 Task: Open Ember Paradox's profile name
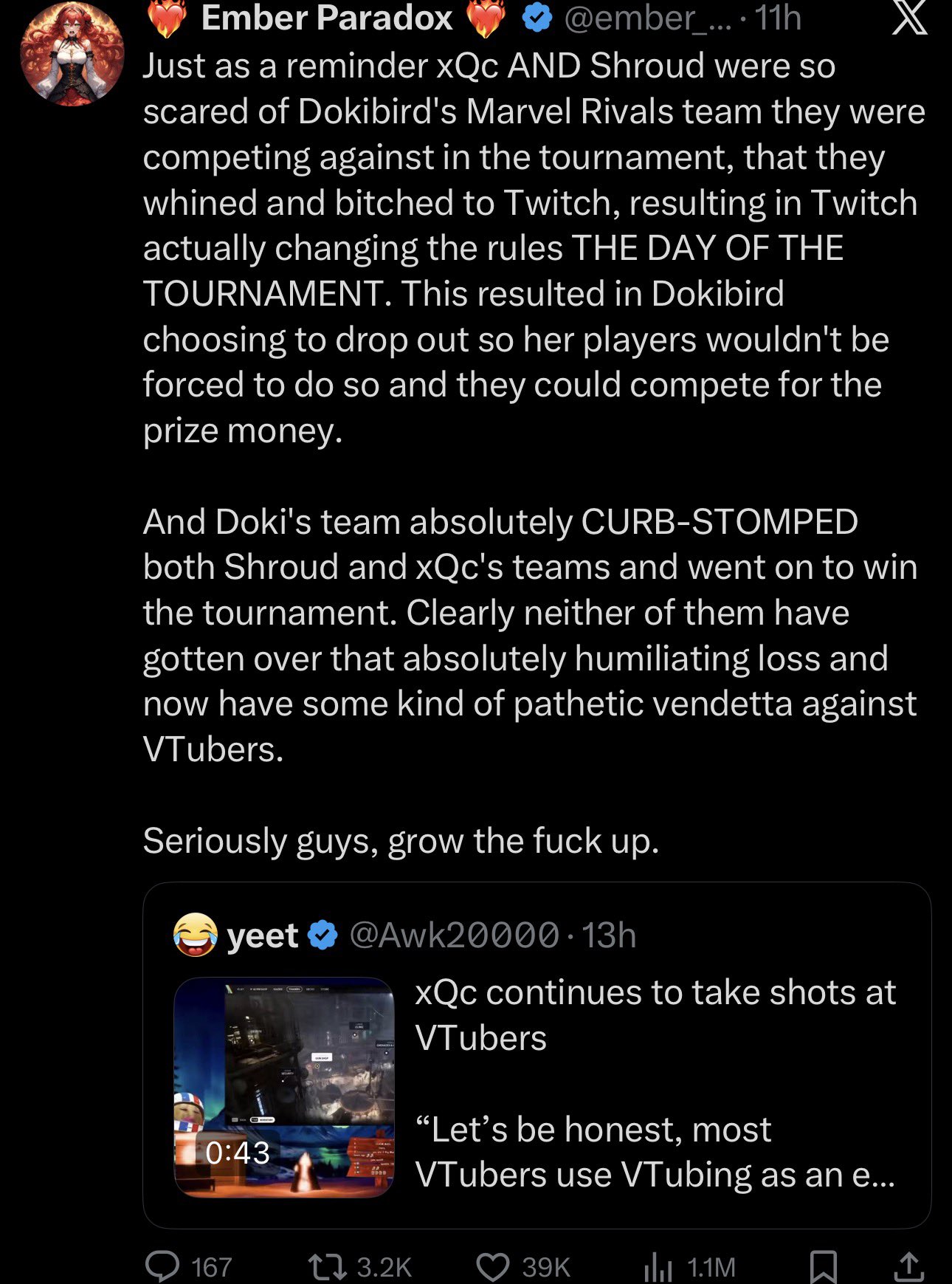[x=326, y=18]
